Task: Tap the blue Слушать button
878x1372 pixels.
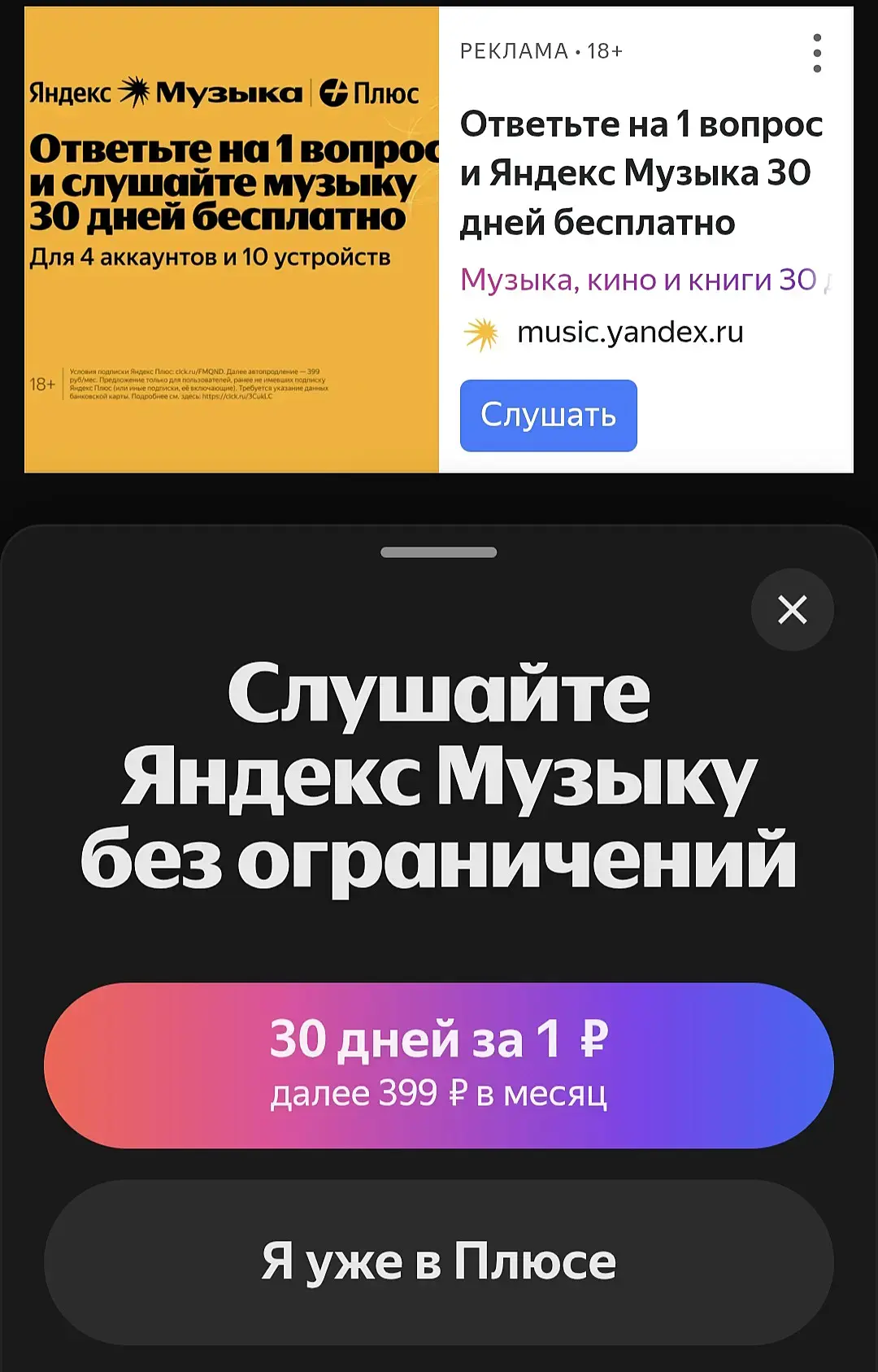Action: (x=548, y=416)
